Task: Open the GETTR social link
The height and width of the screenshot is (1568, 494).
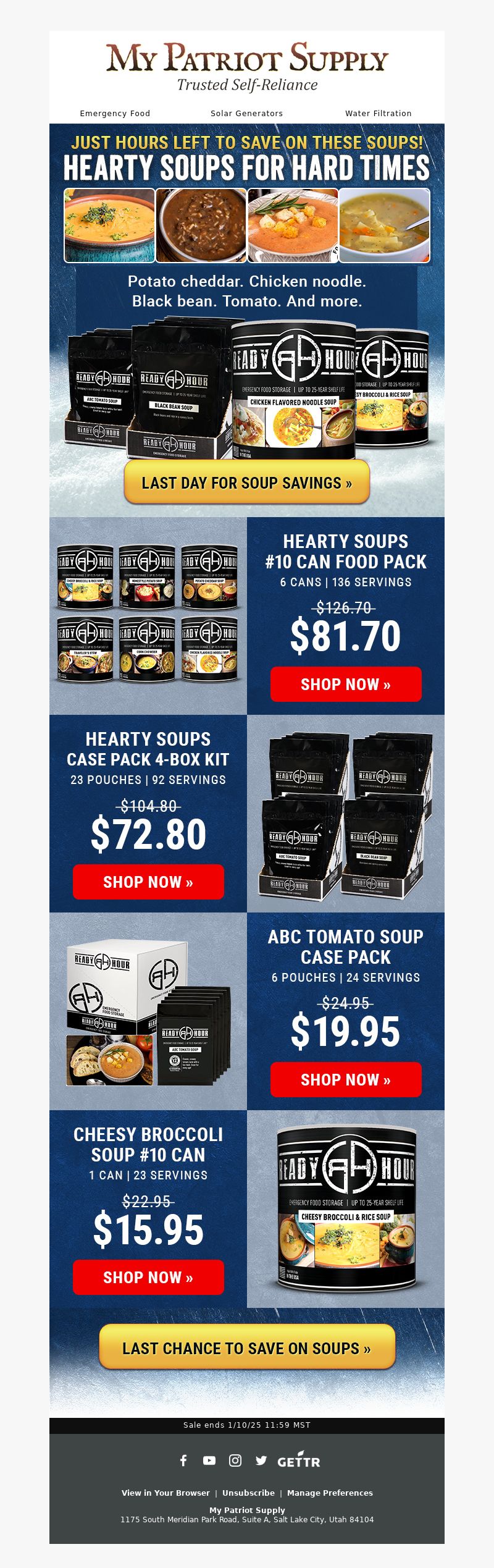Action: pos(299,1460)
